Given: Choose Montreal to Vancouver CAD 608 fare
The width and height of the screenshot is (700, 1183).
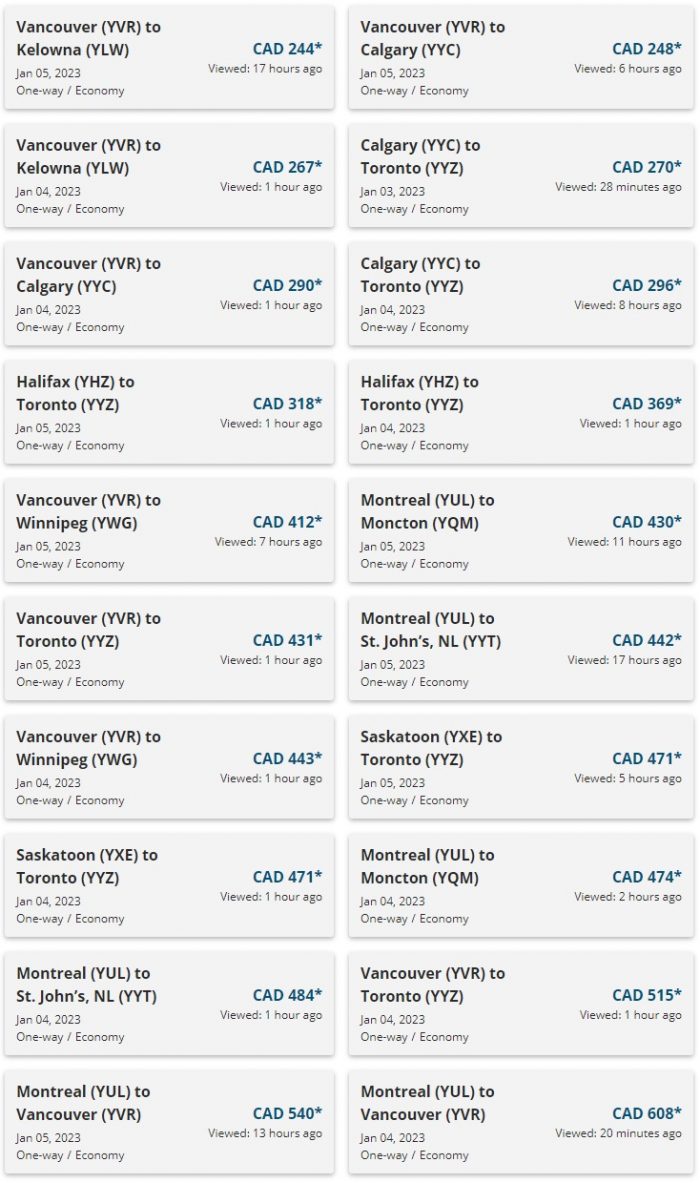Looking at the screenshot, I should (x=520, y=1123).
